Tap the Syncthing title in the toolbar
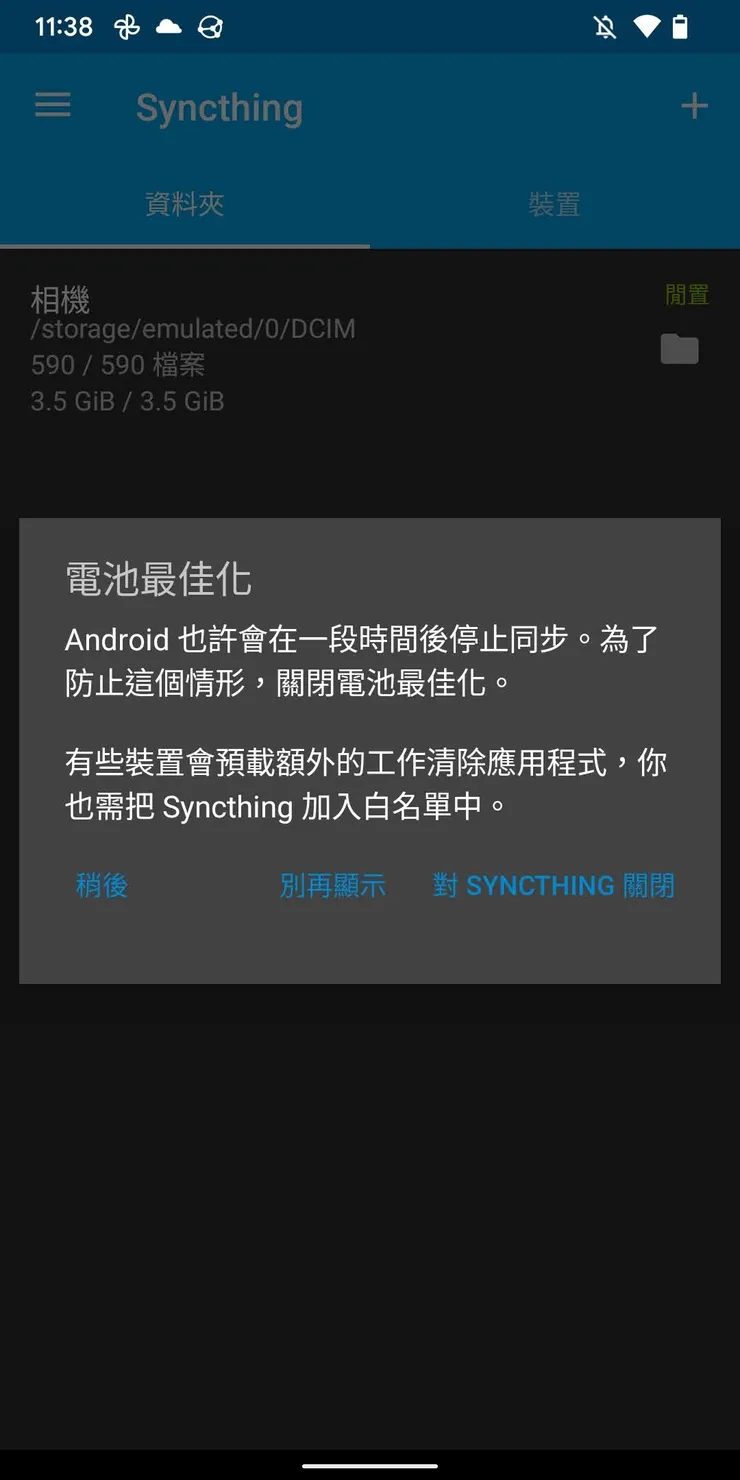 [219, 107]
